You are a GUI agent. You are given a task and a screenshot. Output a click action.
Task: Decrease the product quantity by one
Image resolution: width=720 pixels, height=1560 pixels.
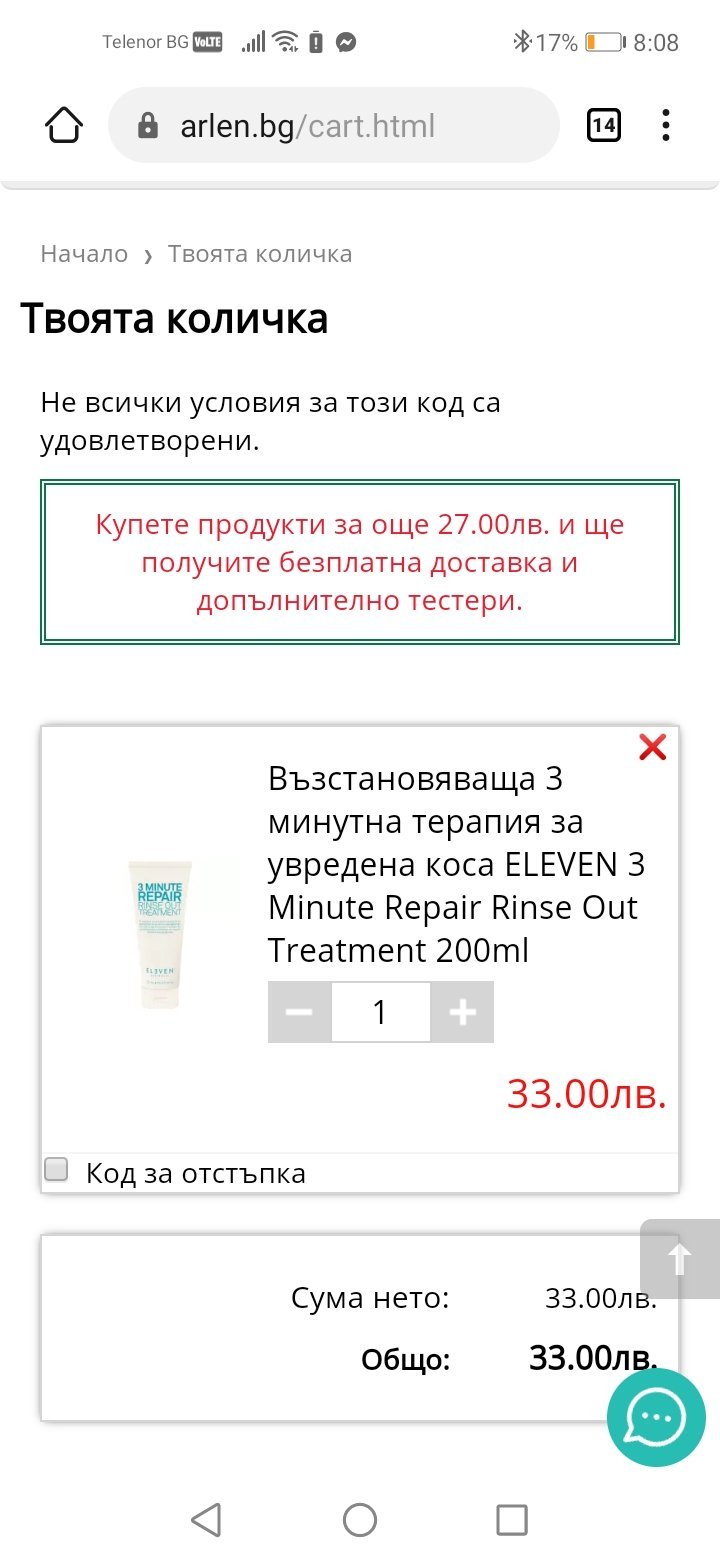[x=299, y=1013]
